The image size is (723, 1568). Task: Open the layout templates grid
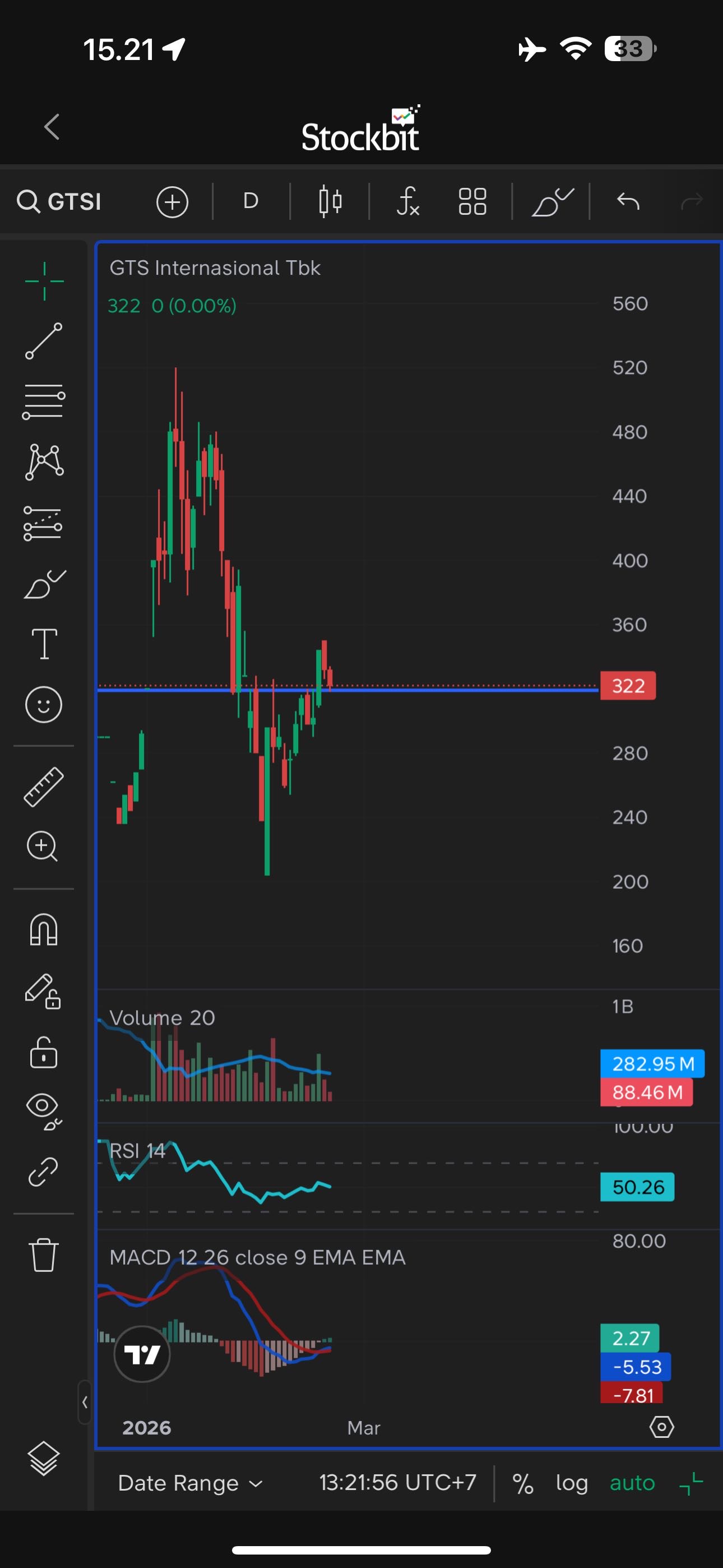[472, 201]
